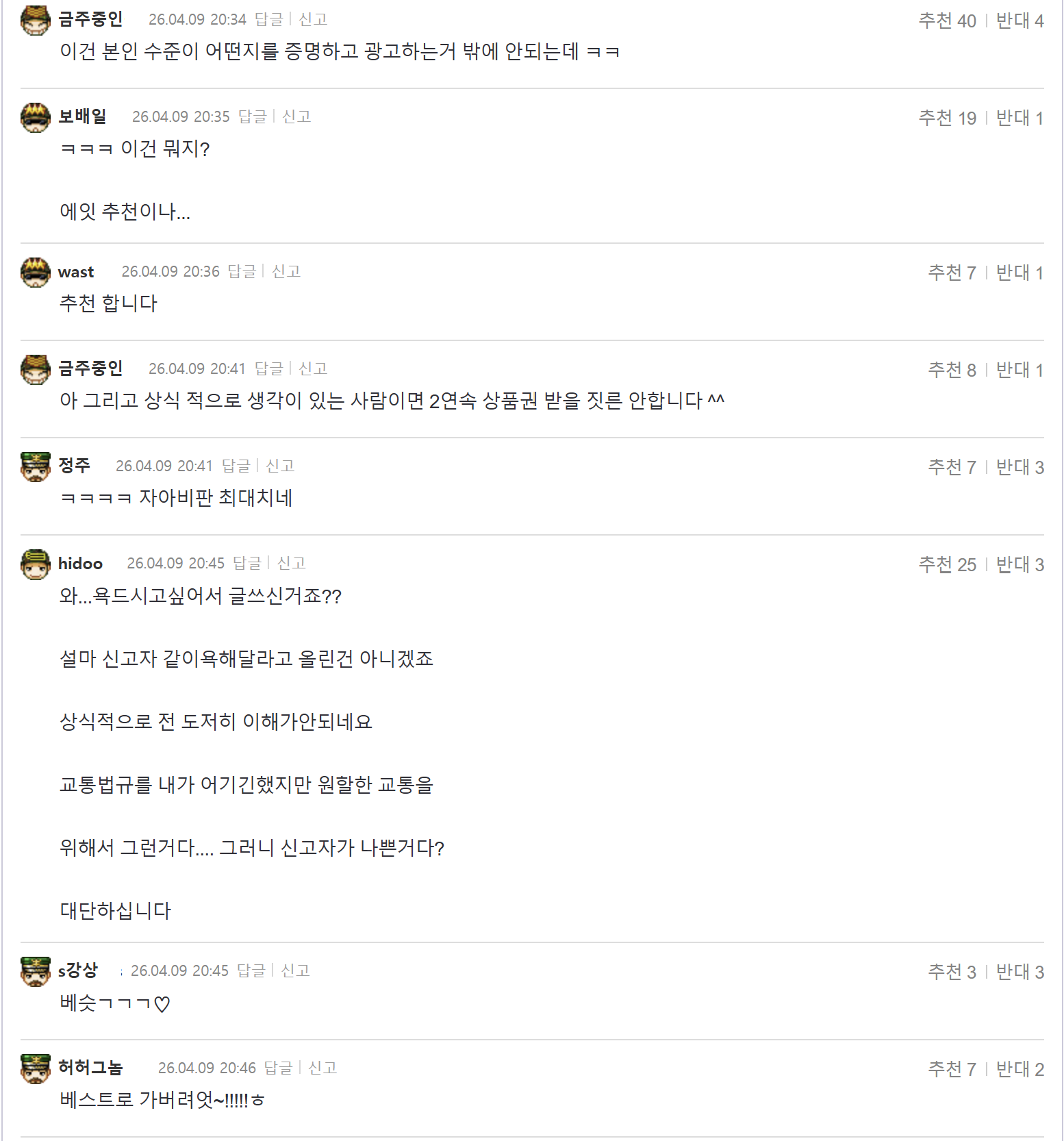Downvote s강상's comment with 반대 3
Screen dimensions: 1064x1141
(x=1019, y=973)
